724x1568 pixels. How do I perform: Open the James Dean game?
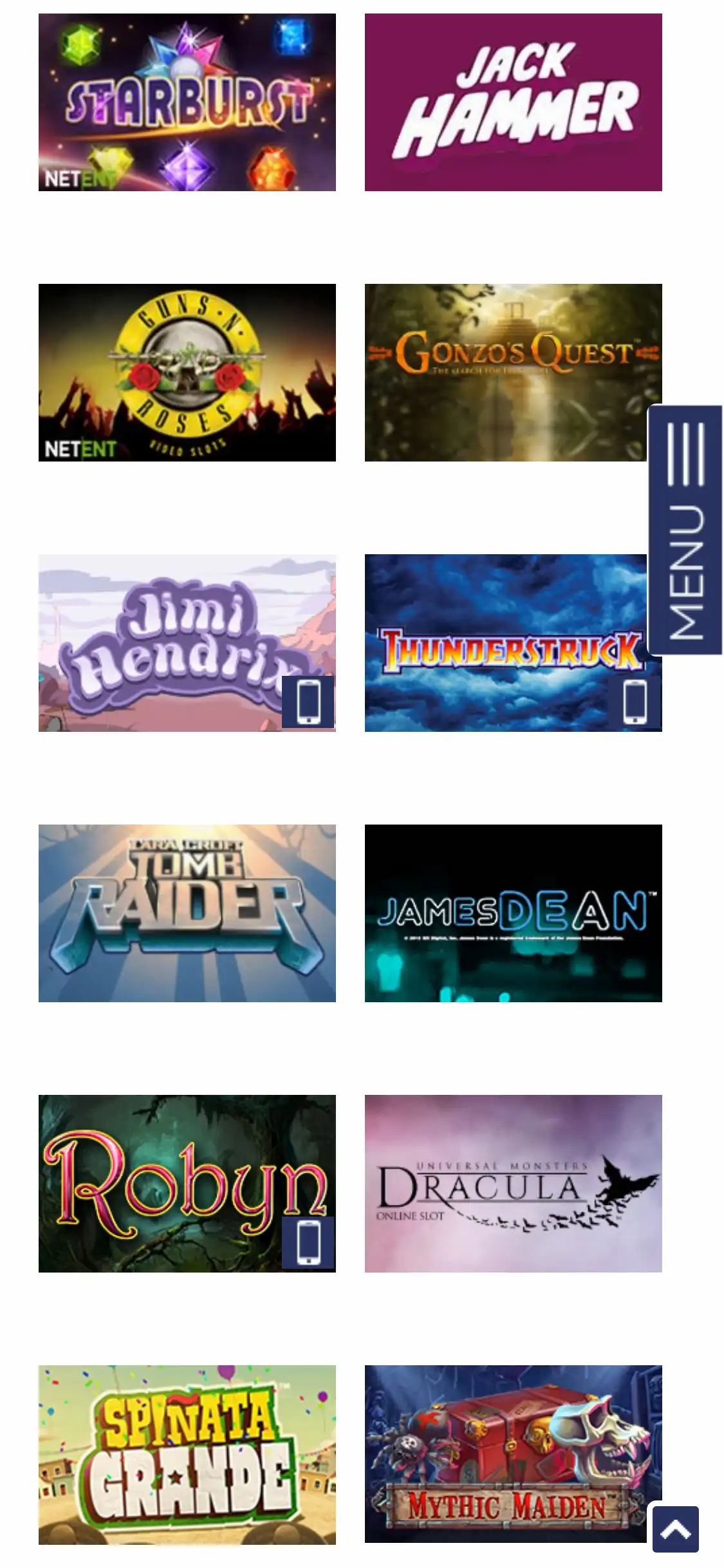point(513,913)
